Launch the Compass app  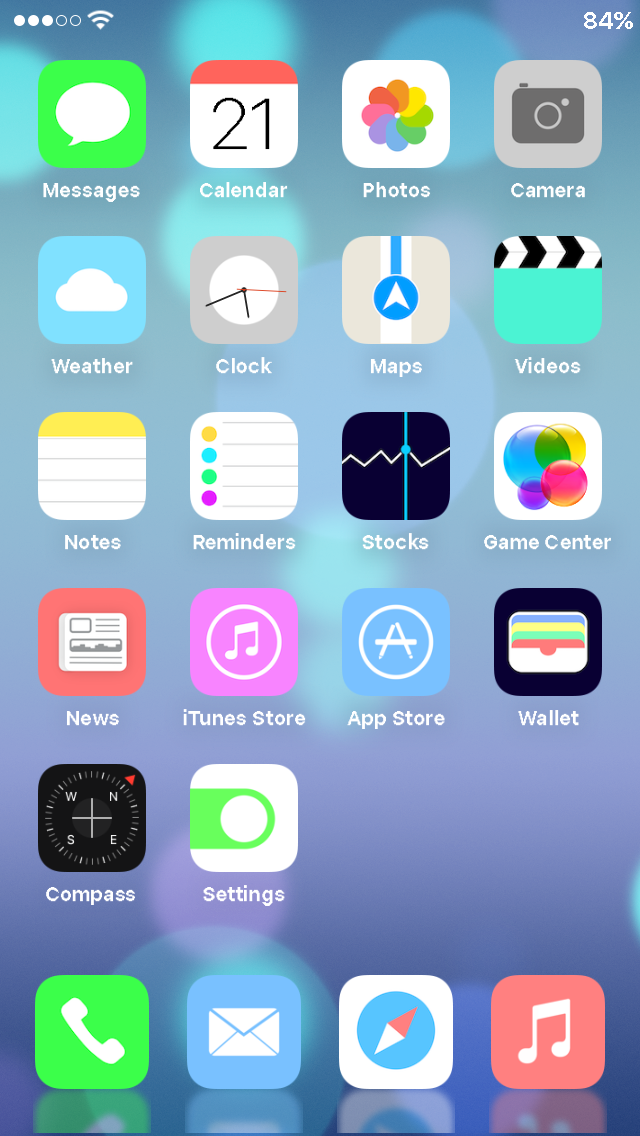click(x=92, y=818)
